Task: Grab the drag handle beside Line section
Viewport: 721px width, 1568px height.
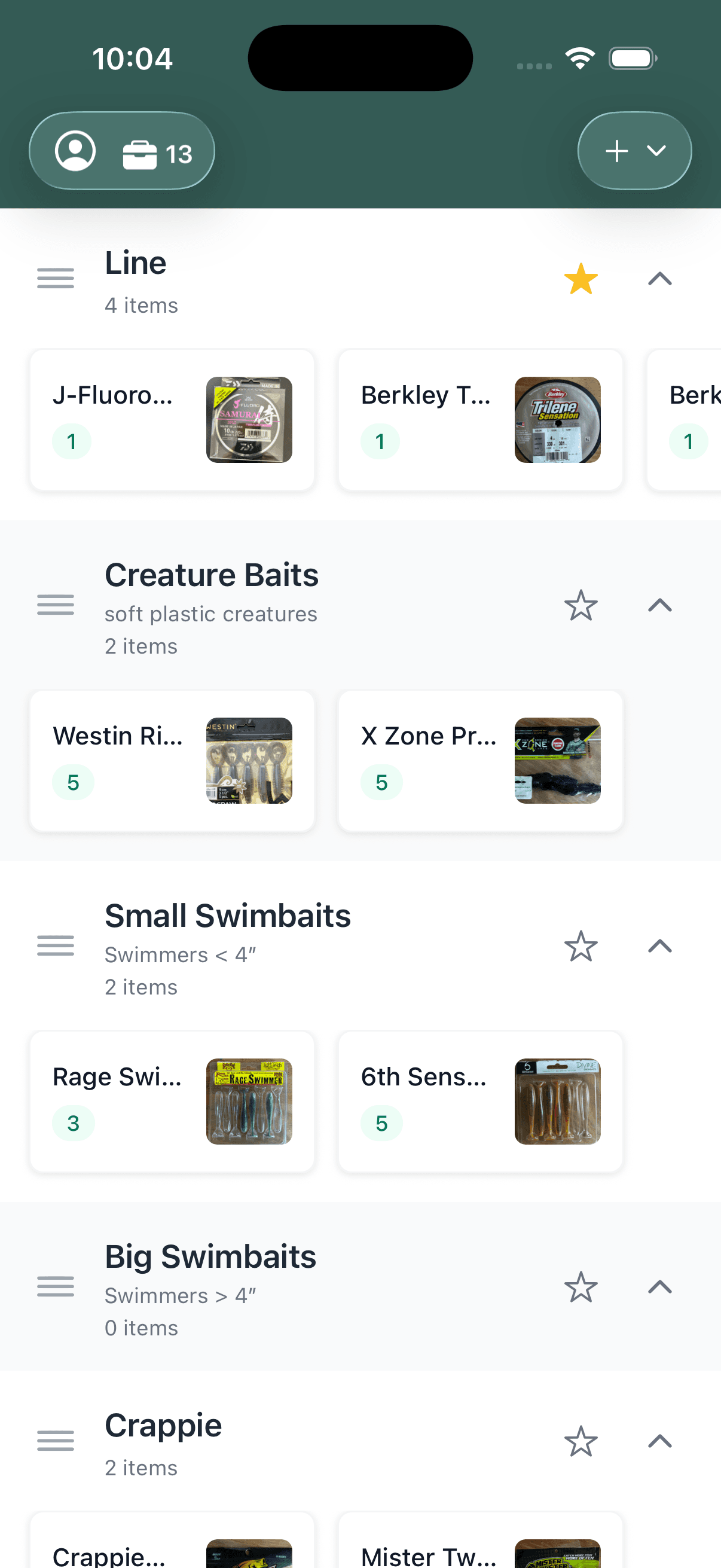Action: coord(56,278)
